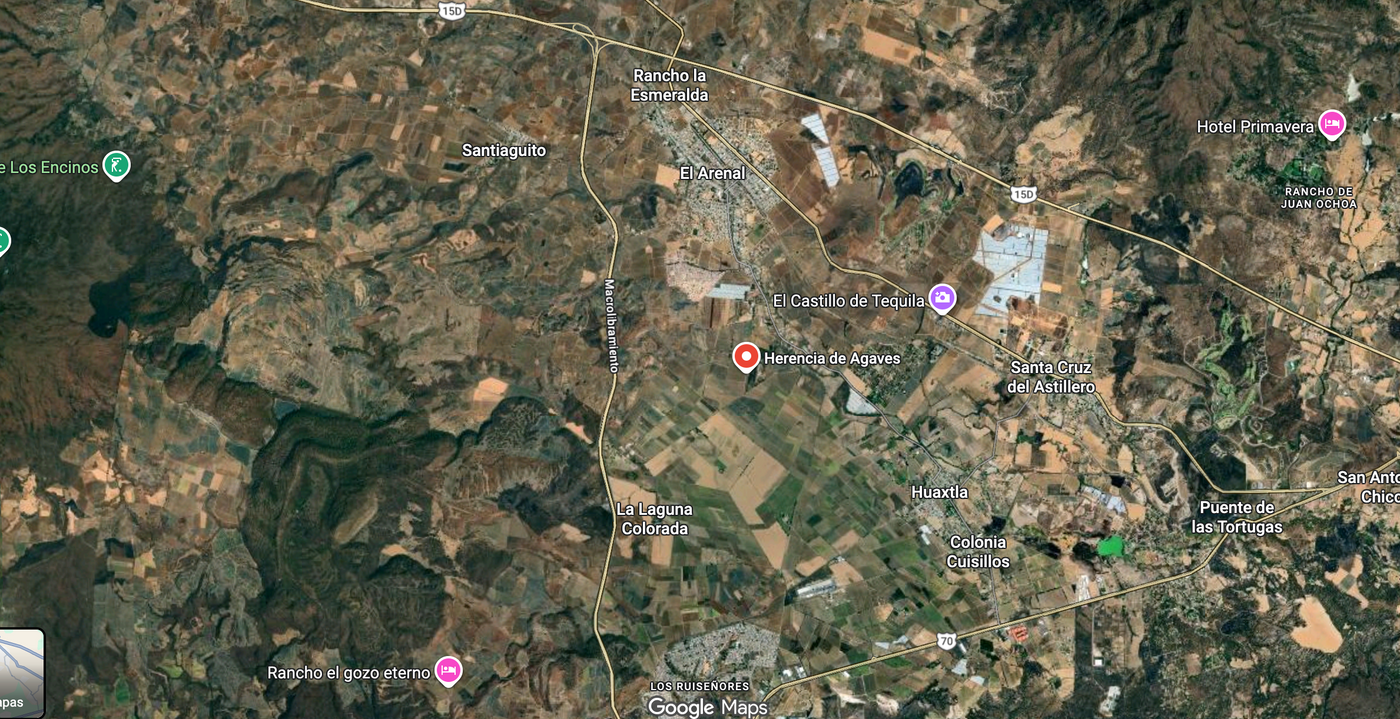The width and height of the screenshot is (1400, 719).
Task: Select El Castillo de Tequila photo marker
Action: point(942,297)
